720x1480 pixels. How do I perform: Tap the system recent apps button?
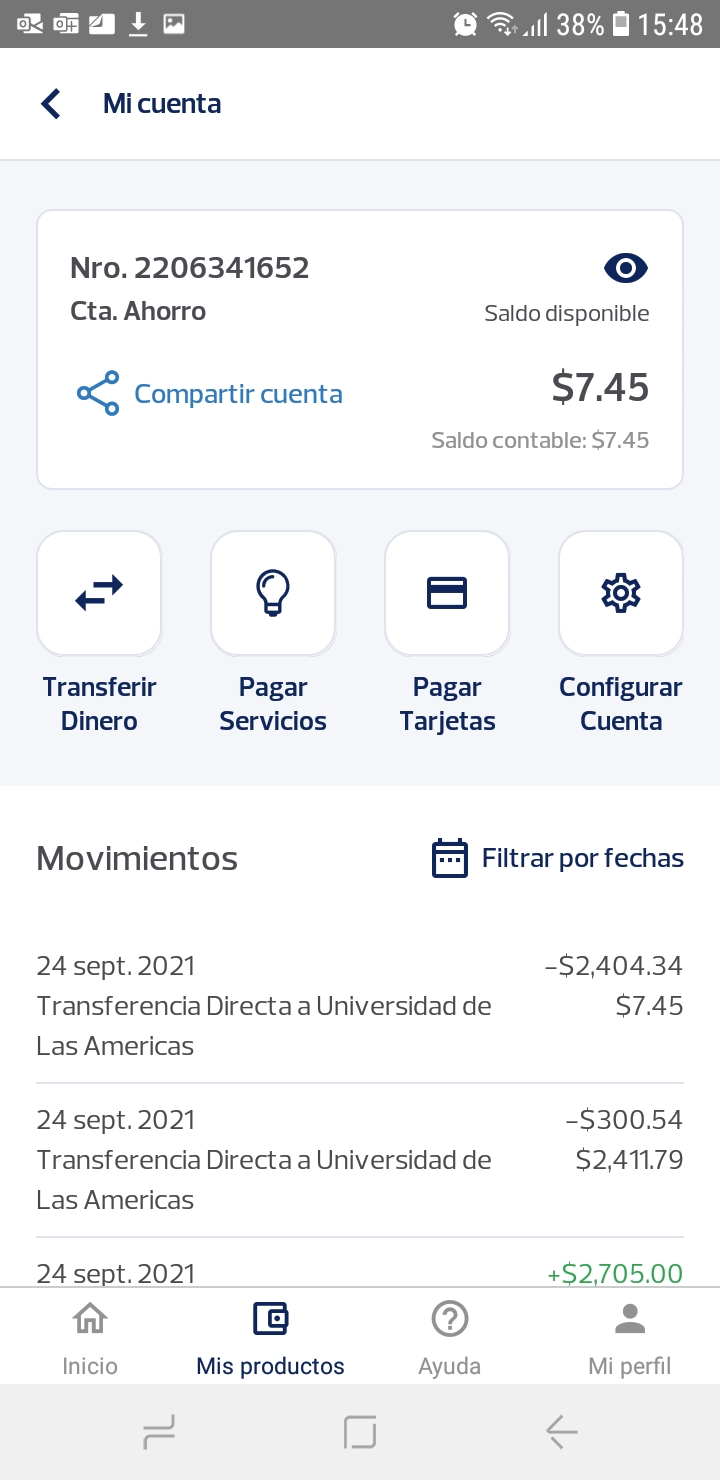[x=159, y=1432]
